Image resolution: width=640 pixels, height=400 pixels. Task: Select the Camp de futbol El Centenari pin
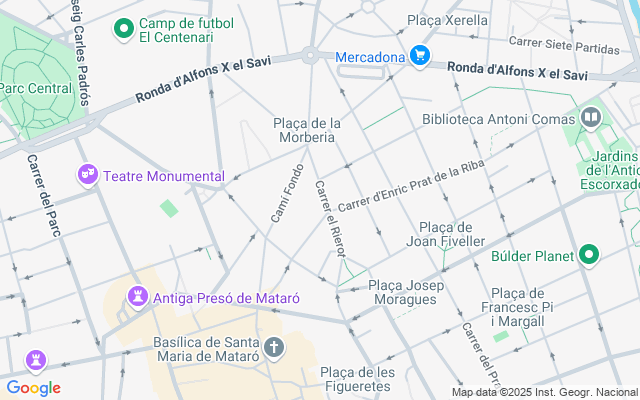point(124,29)
